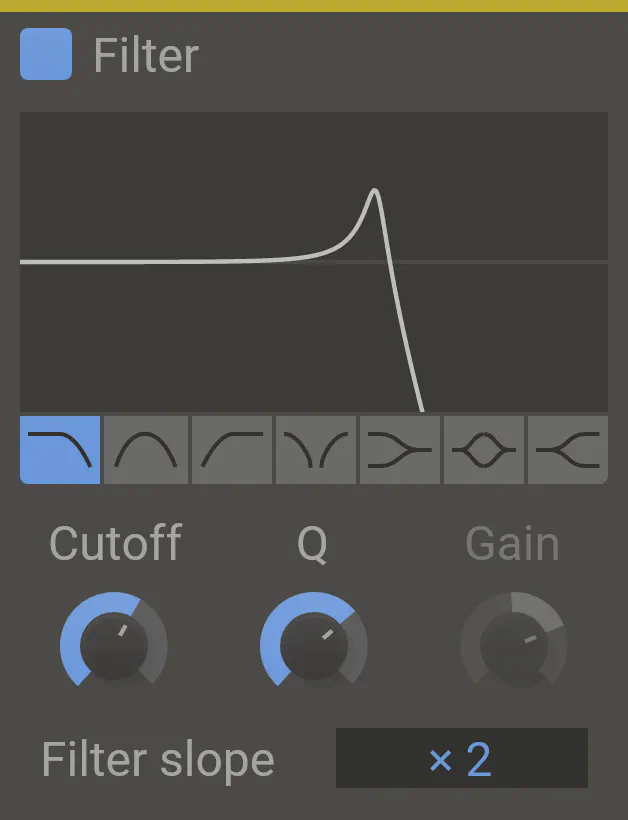Pick the notch filter shape
This screenshot has height=820, width=628.
(317, 450)
